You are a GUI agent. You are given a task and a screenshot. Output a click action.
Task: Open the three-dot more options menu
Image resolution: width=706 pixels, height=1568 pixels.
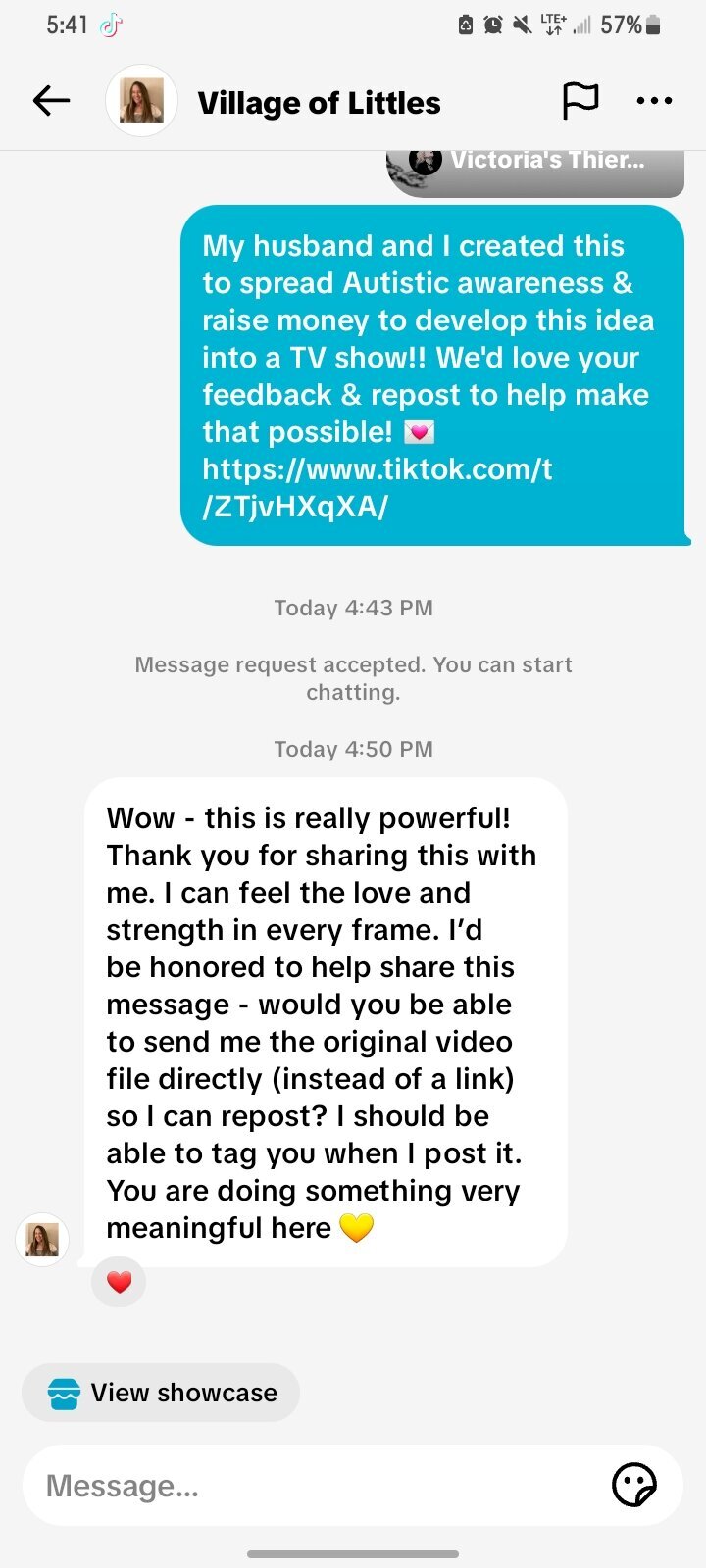(654, 101)
